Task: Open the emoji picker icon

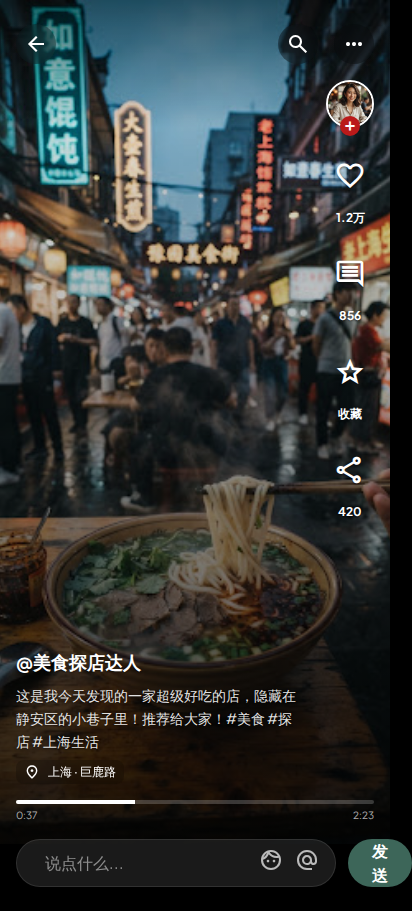Action: point(271,860)
